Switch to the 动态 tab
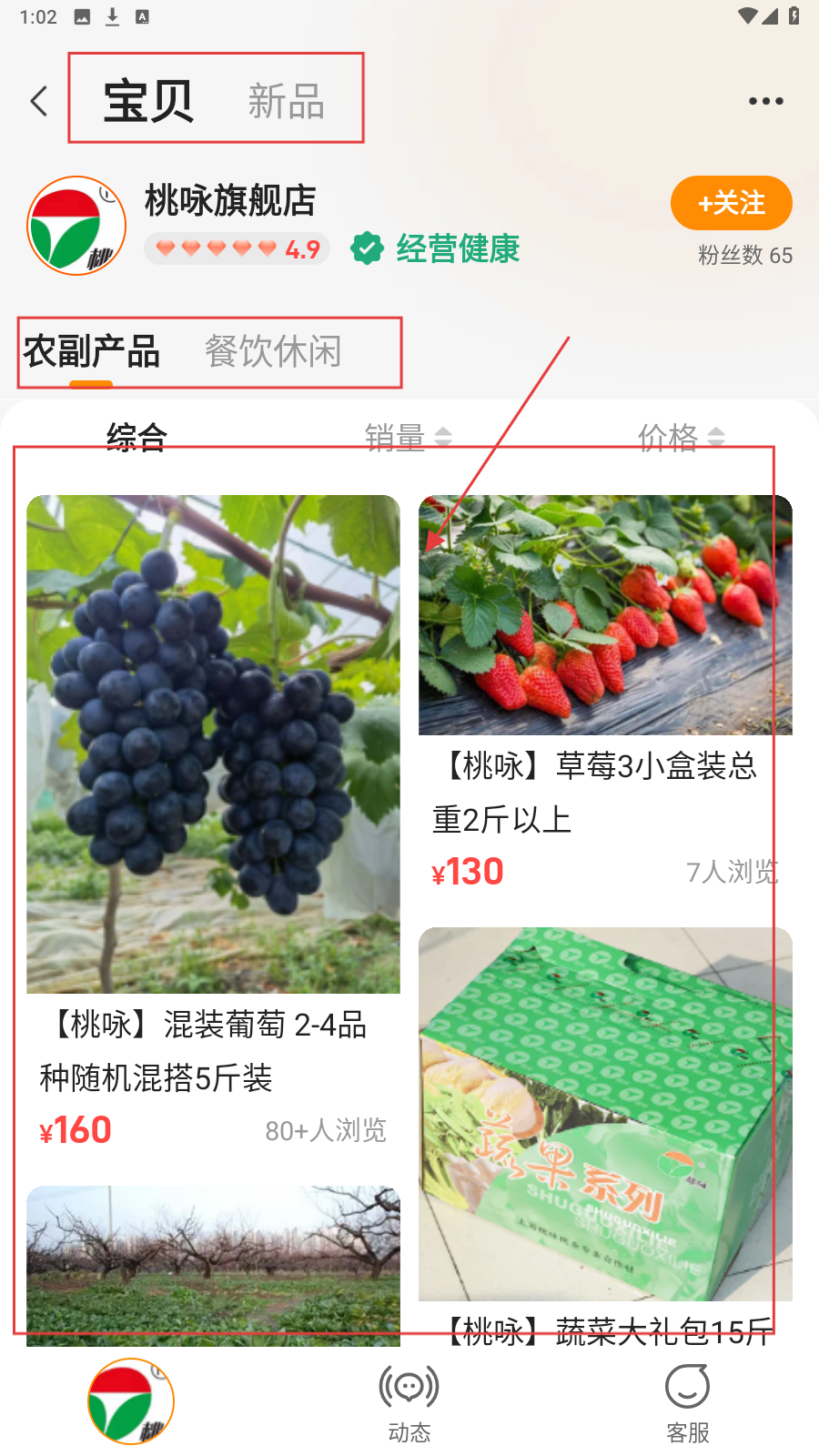 coord(409,1402)
